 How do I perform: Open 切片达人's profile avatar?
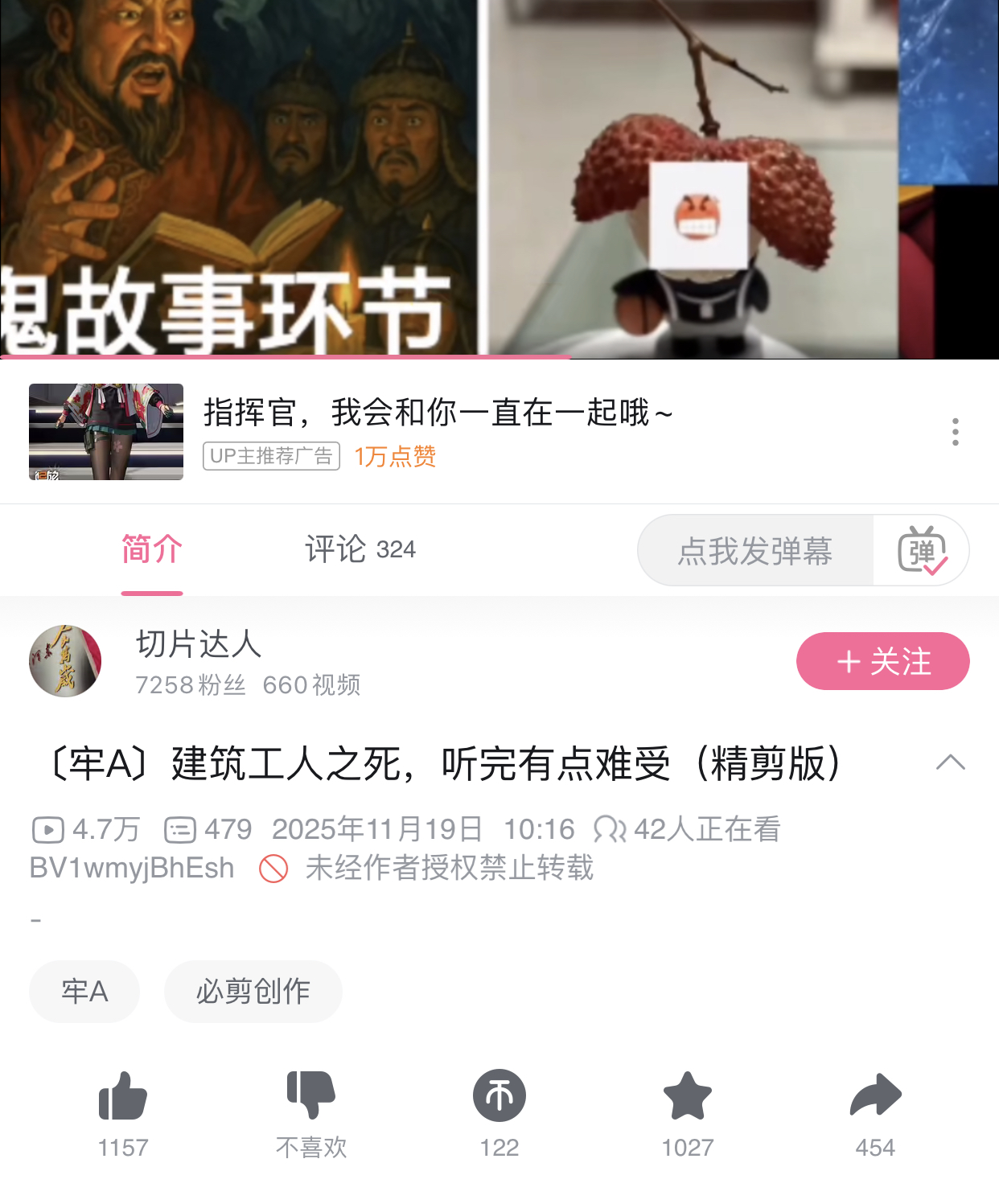(x=65, y=661)
